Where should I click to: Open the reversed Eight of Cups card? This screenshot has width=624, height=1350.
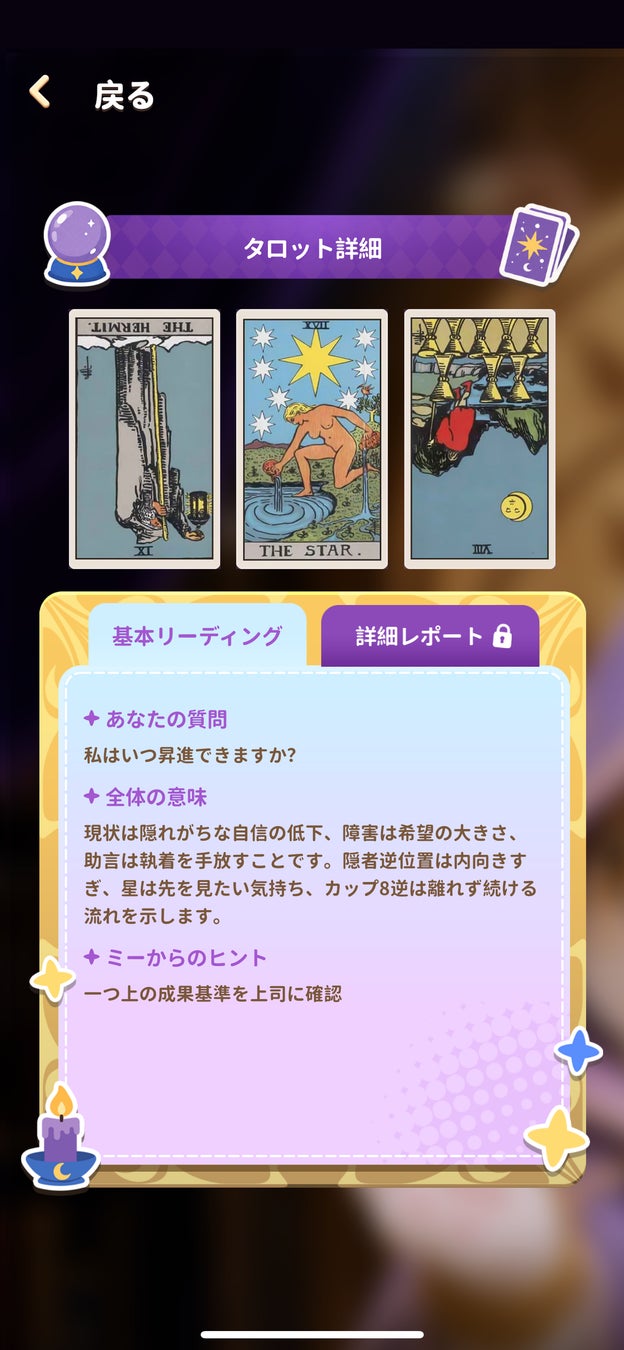coord(480,439)
